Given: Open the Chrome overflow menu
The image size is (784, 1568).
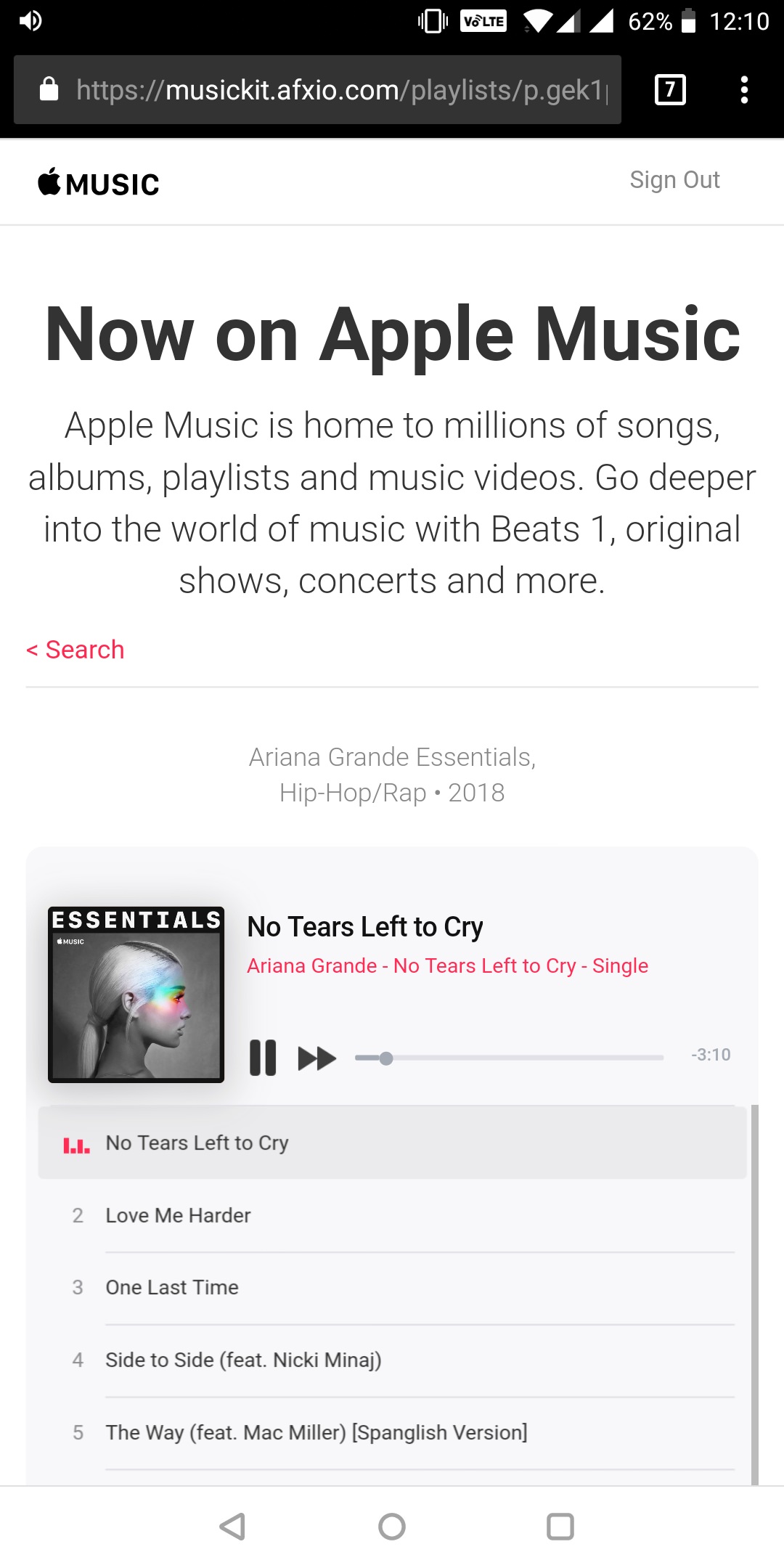Looking at the screenshot, I should [743, 89].
